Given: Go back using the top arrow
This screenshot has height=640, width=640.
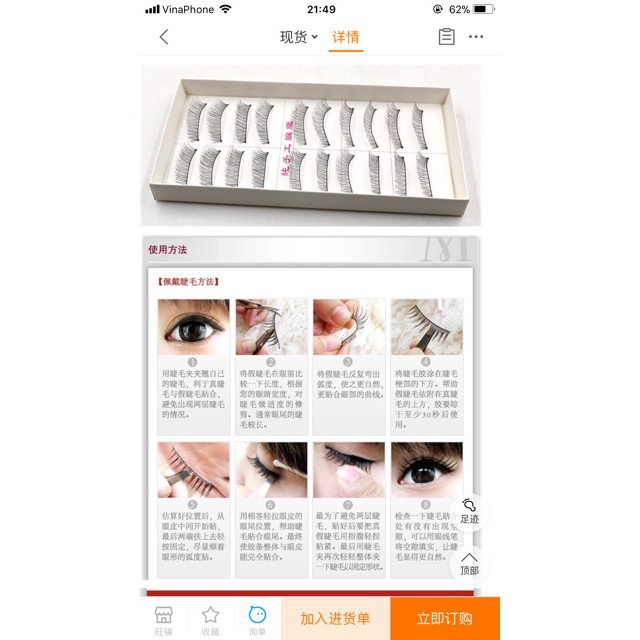Looking at the screenshot, I should [164, 37].
